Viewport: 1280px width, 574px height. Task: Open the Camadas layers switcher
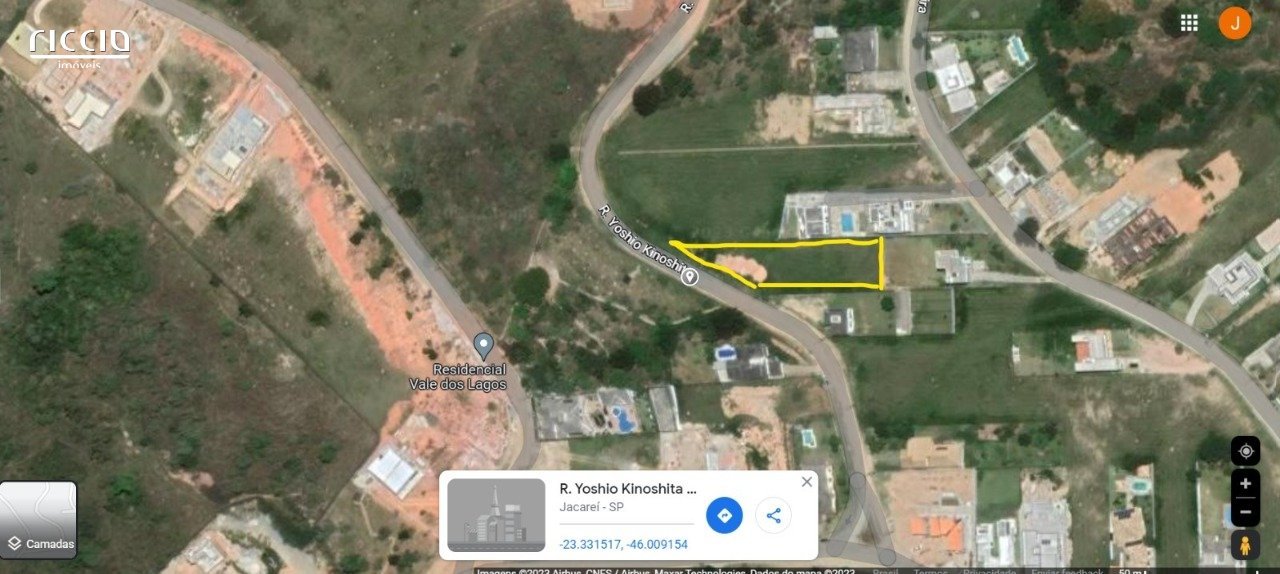38,520
